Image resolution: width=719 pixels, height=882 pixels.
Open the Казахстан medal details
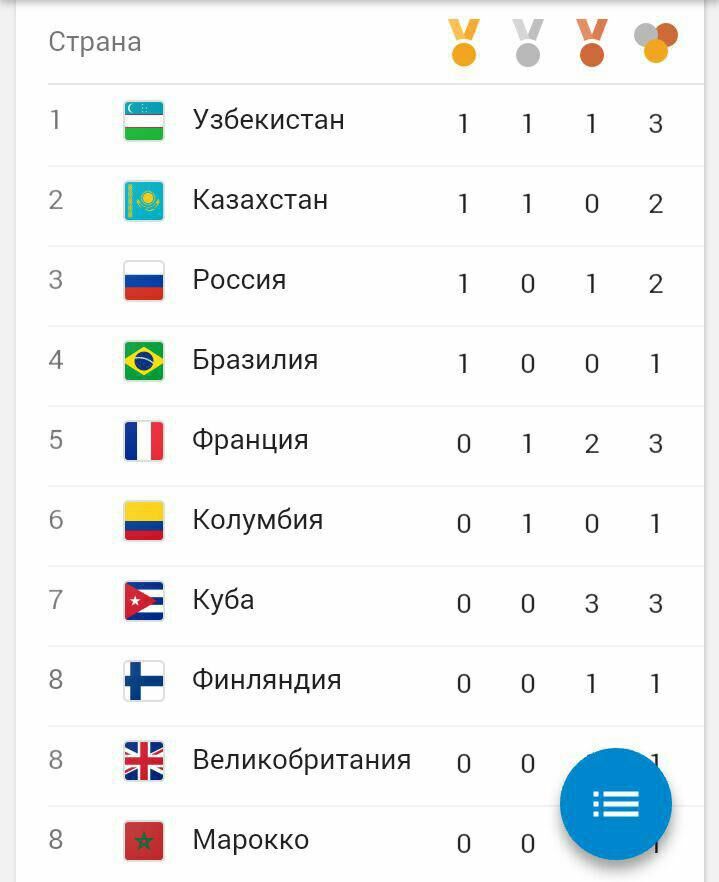coord(376,206)
